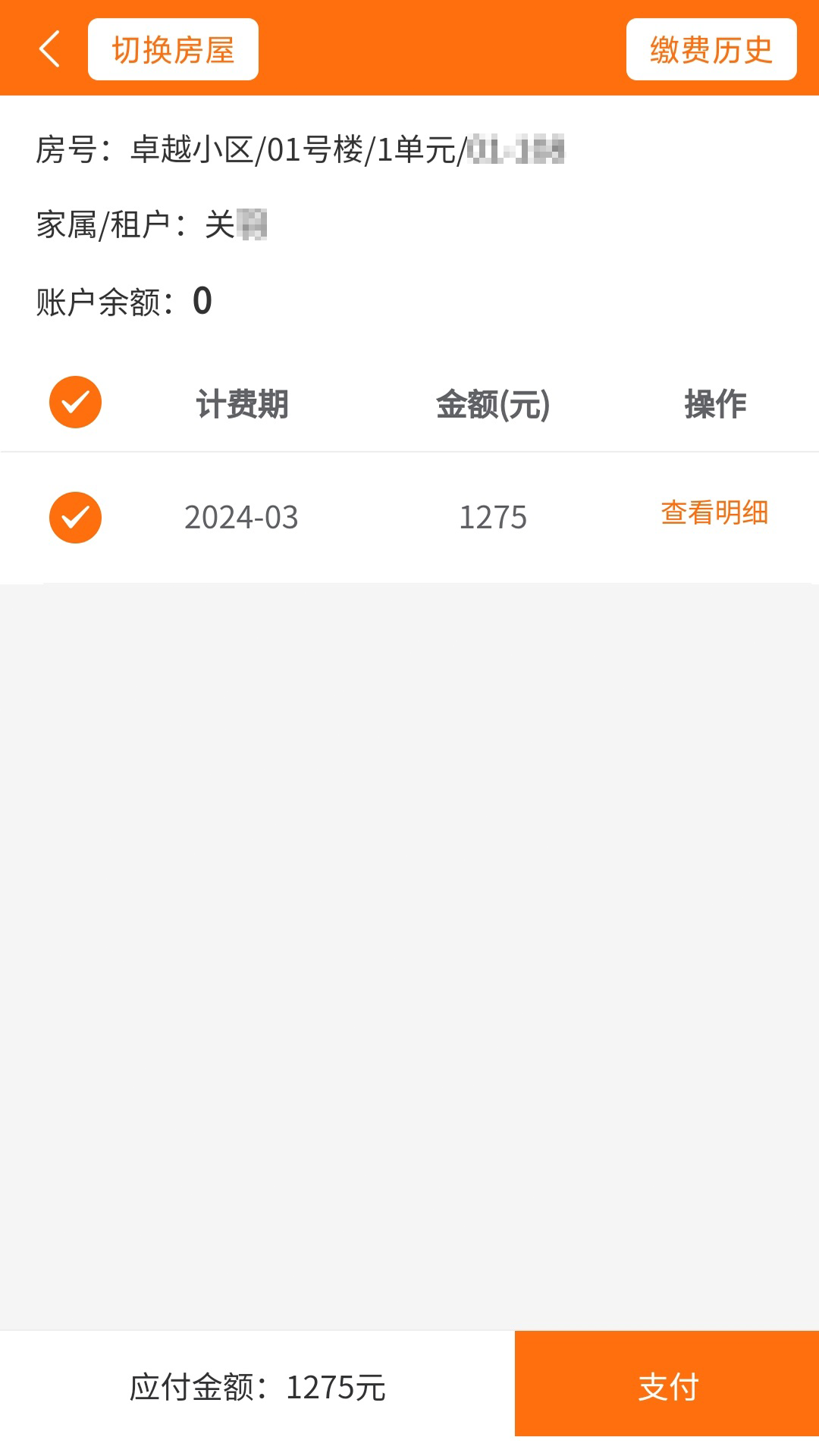Select the 1275 amount in the row
Viewport: 819px width, 1456px height.
[493, 517]
